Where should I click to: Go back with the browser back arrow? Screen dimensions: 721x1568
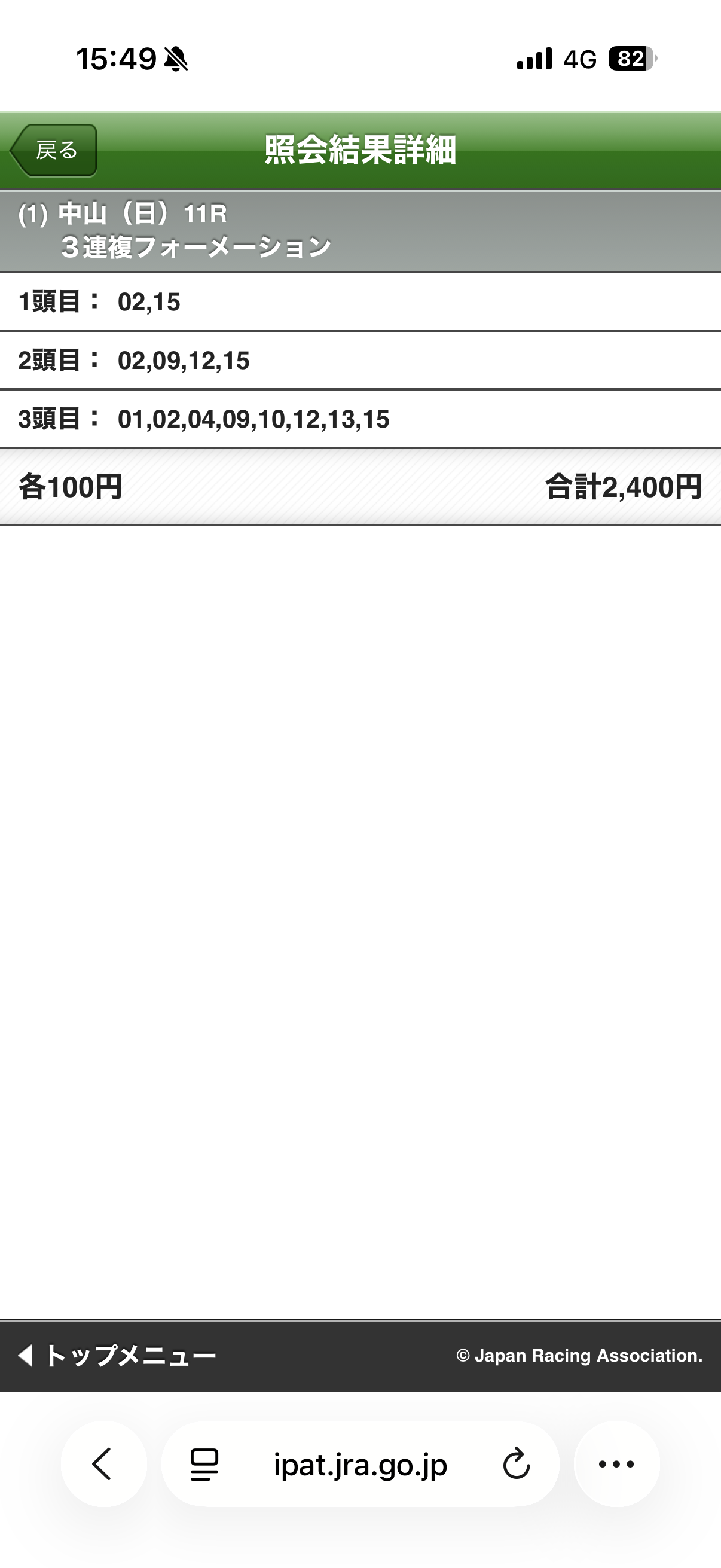click(103, 1464)
